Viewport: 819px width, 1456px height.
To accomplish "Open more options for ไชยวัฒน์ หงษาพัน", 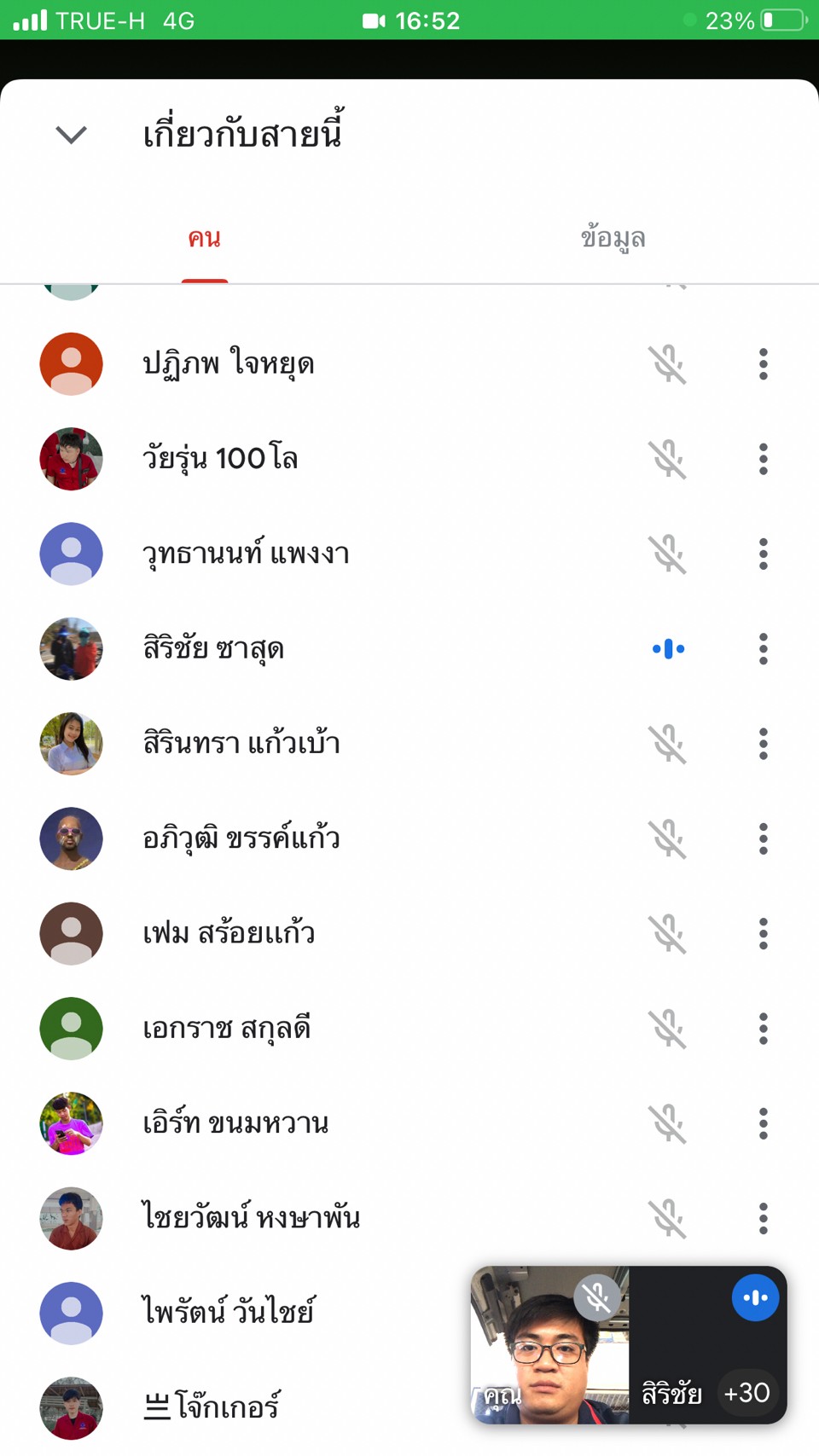I will [x=764, y=1219].
